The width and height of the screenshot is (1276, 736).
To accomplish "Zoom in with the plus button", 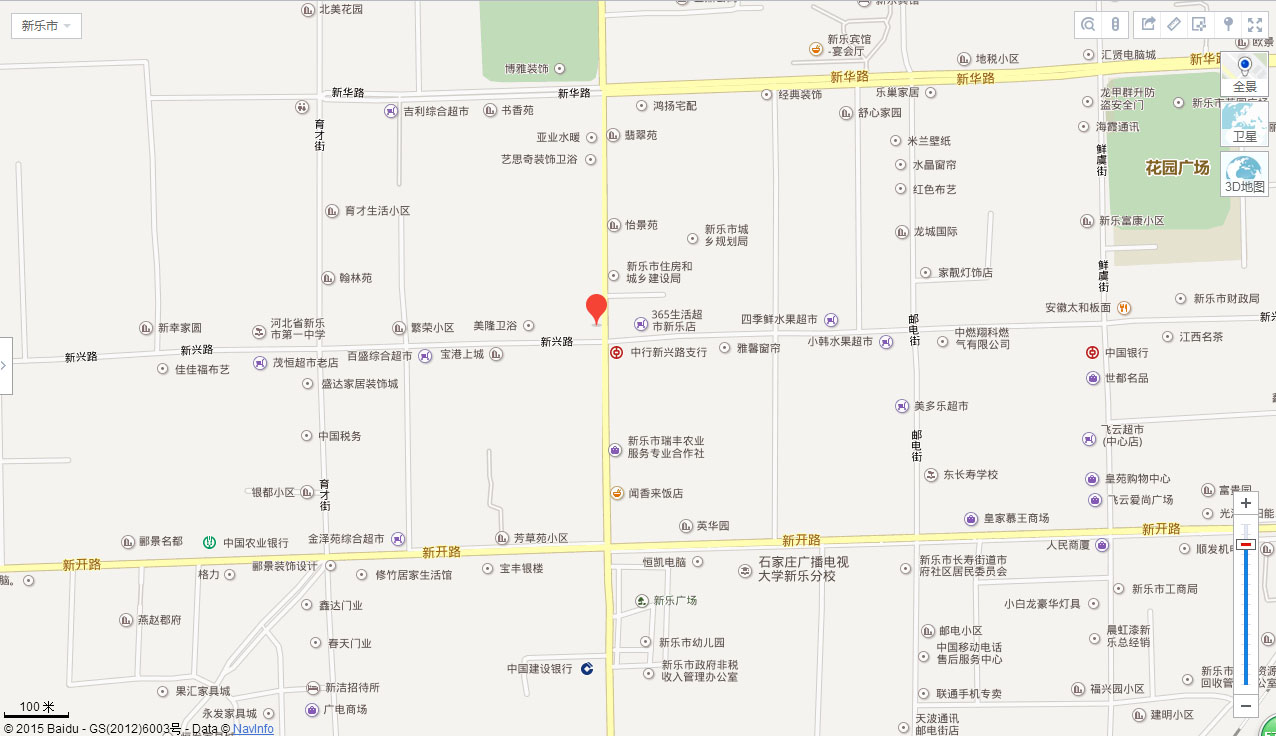I will (x=1246, y=503).
